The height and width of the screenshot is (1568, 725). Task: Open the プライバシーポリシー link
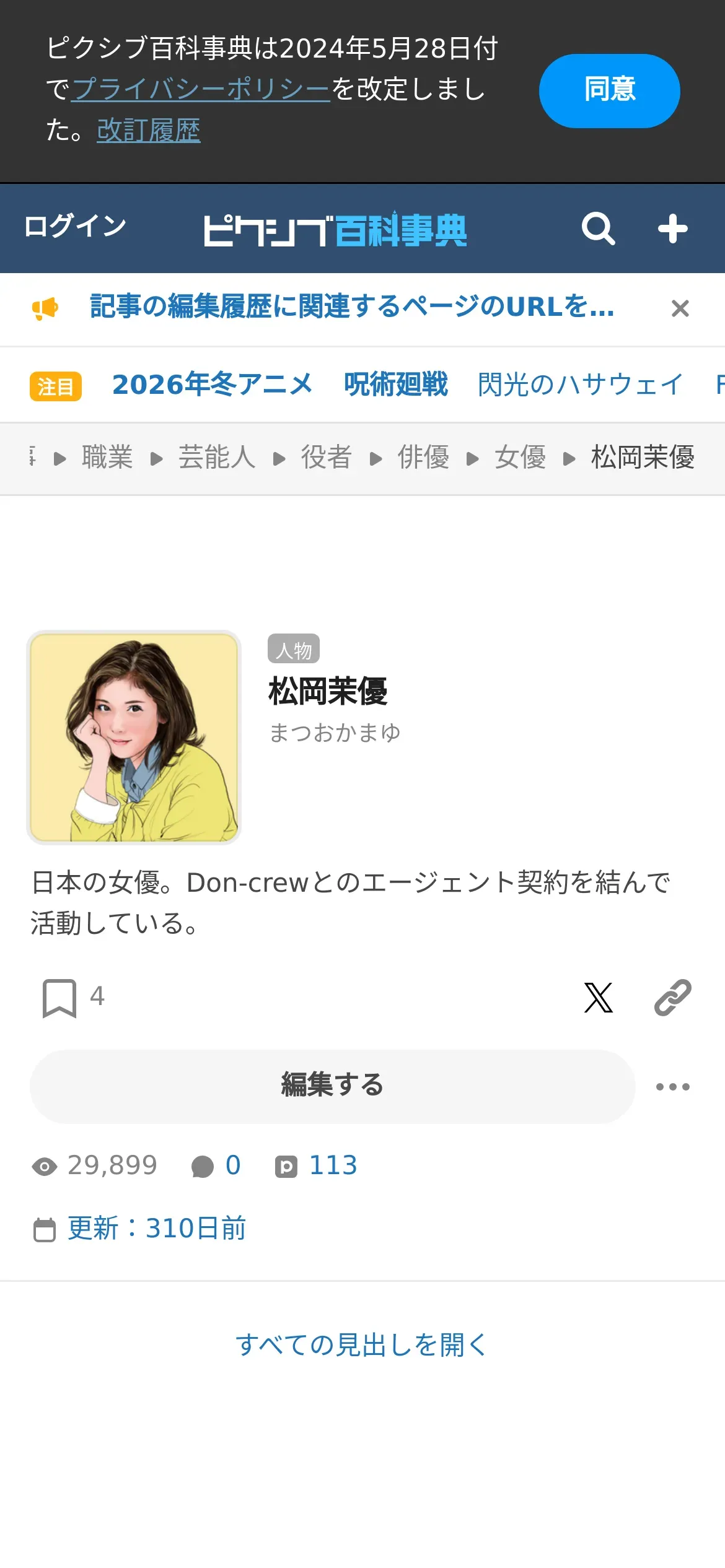point(201,89)
